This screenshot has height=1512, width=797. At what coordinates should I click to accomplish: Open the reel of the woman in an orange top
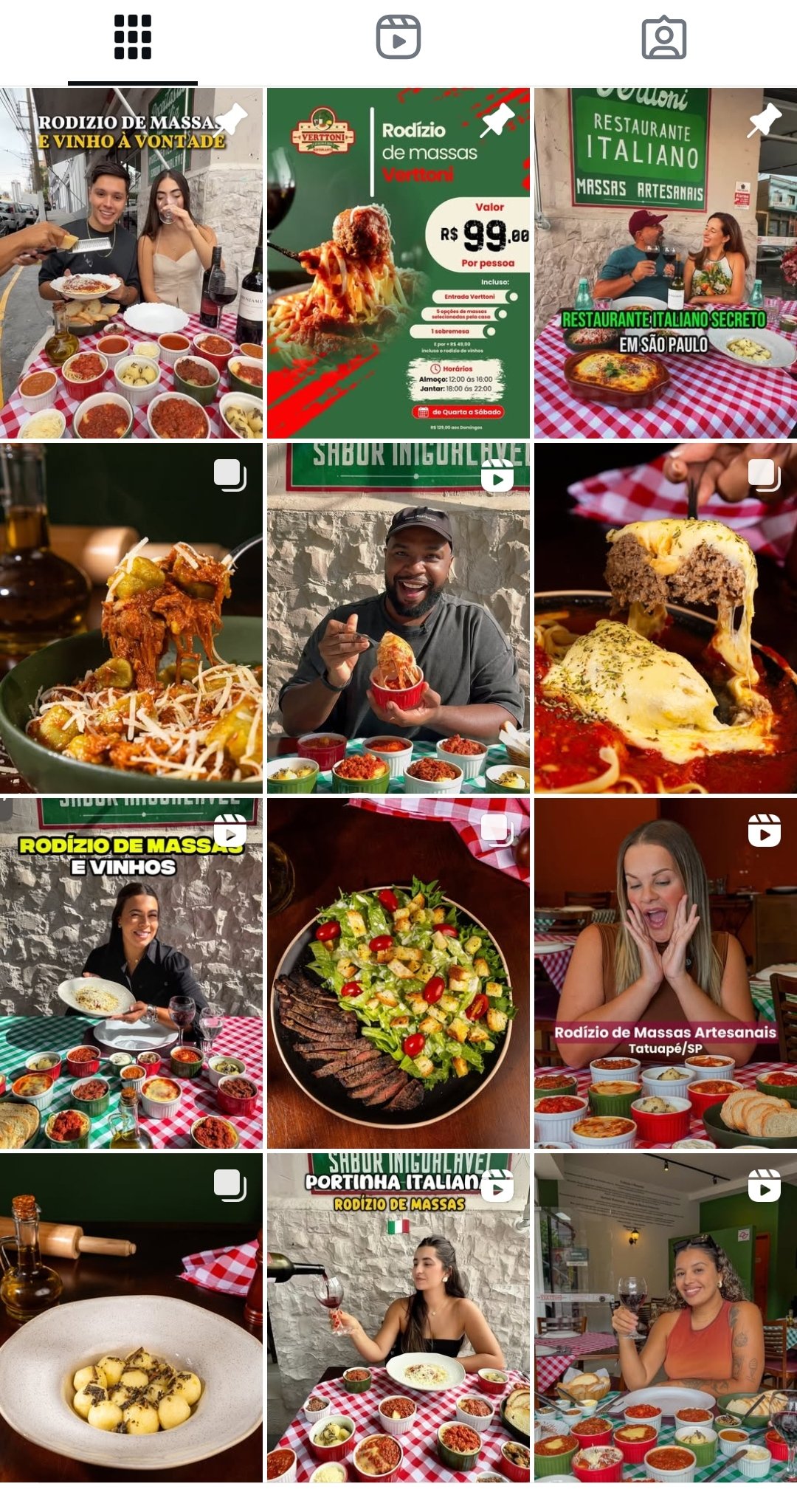(666, 1318)
